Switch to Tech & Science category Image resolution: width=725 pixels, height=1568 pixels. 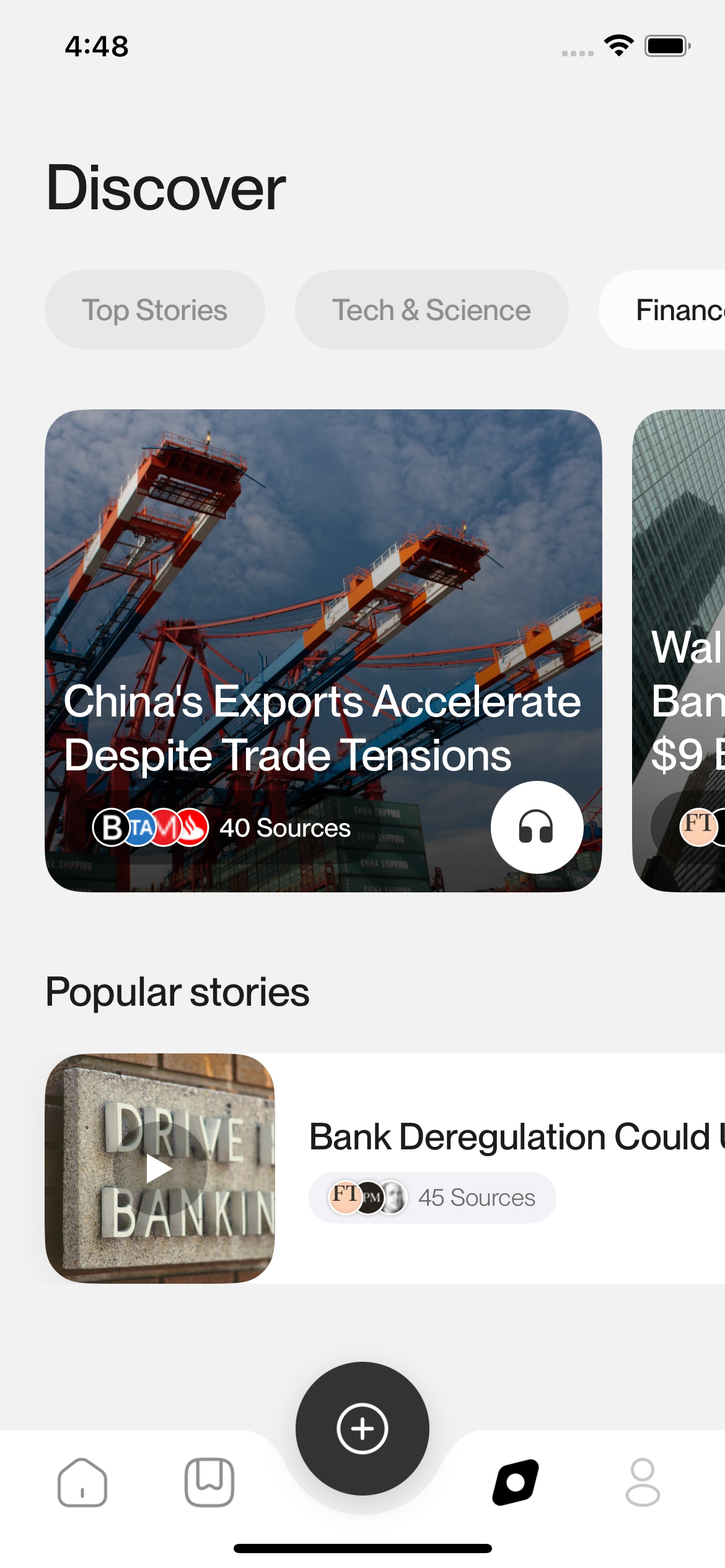(431, 310)
